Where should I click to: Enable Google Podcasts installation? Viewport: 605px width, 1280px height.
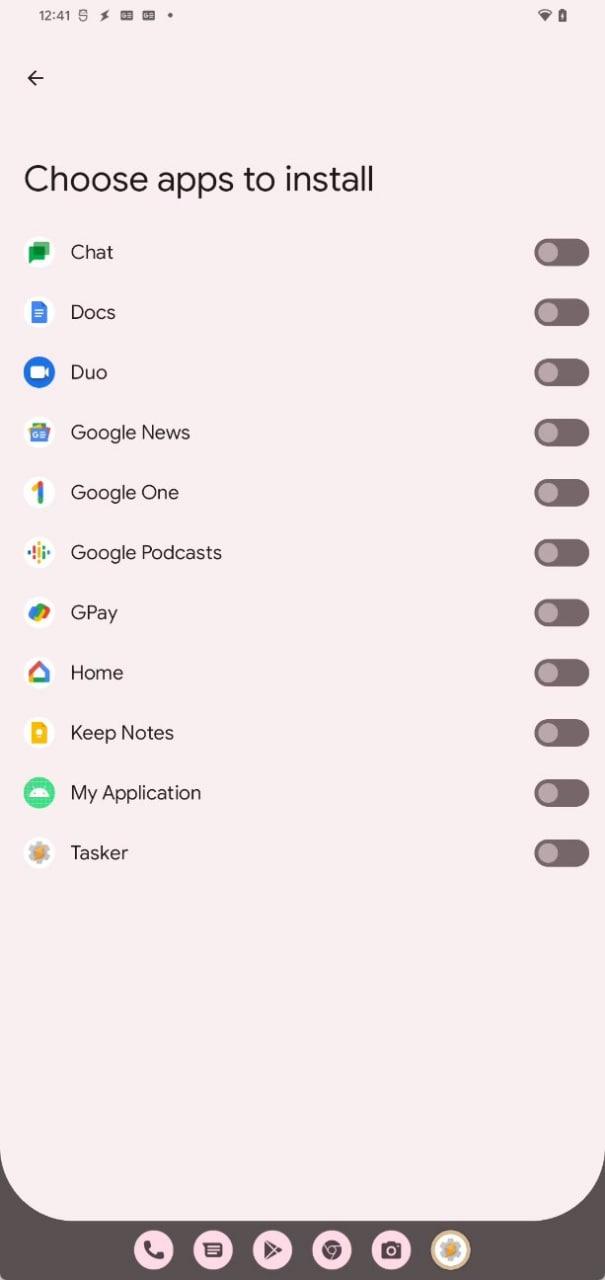(561, 553)
